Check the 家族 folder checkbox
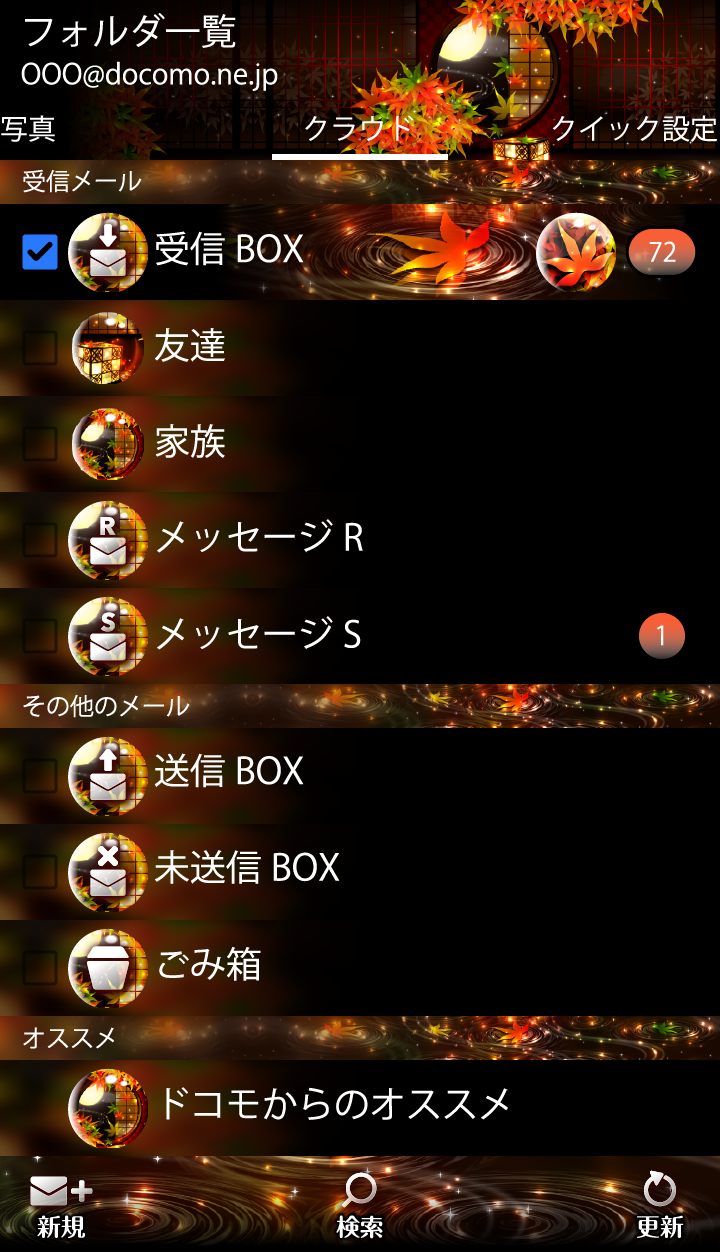This screenshot has height=1252, width=720. [40, 444]
